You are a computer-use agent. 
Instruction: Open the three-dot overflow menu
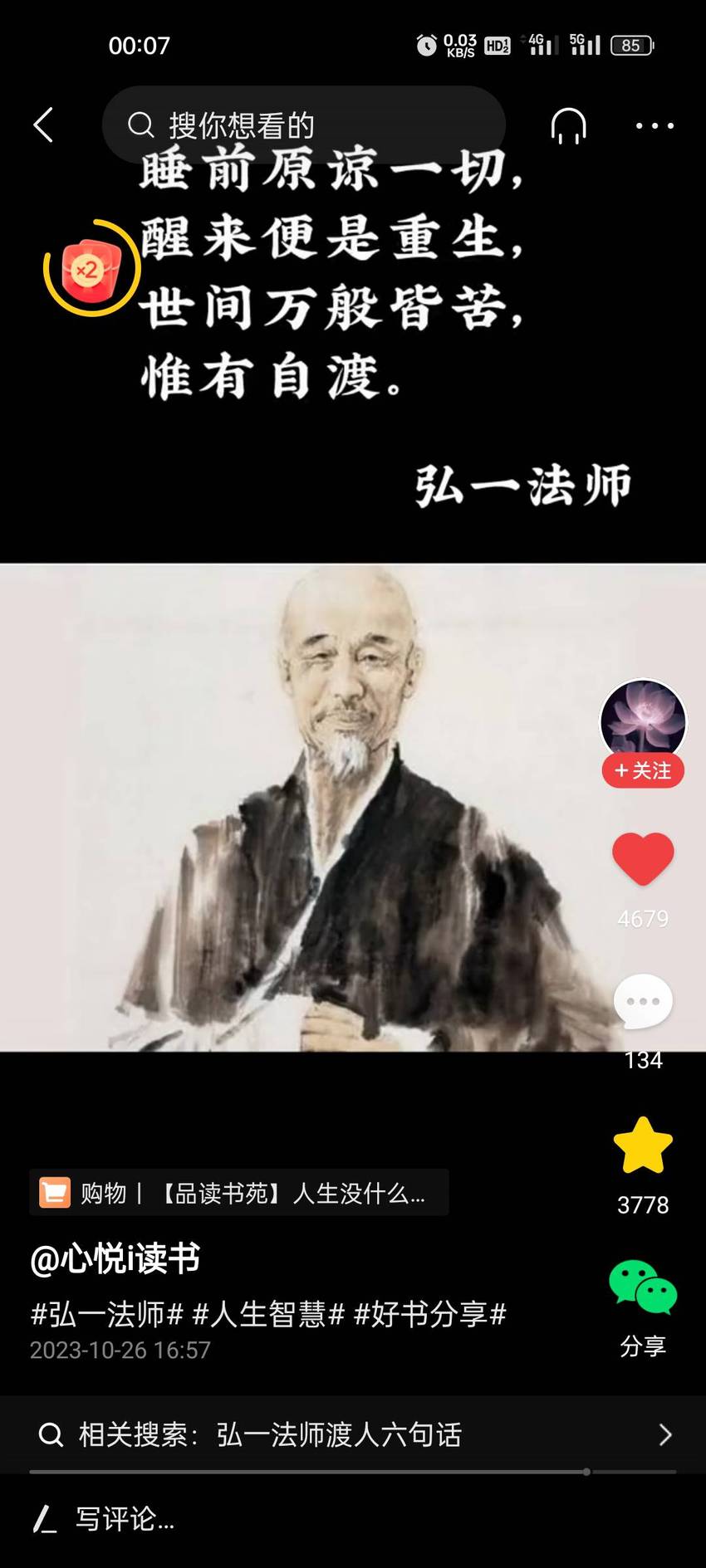tap(655, 125)
